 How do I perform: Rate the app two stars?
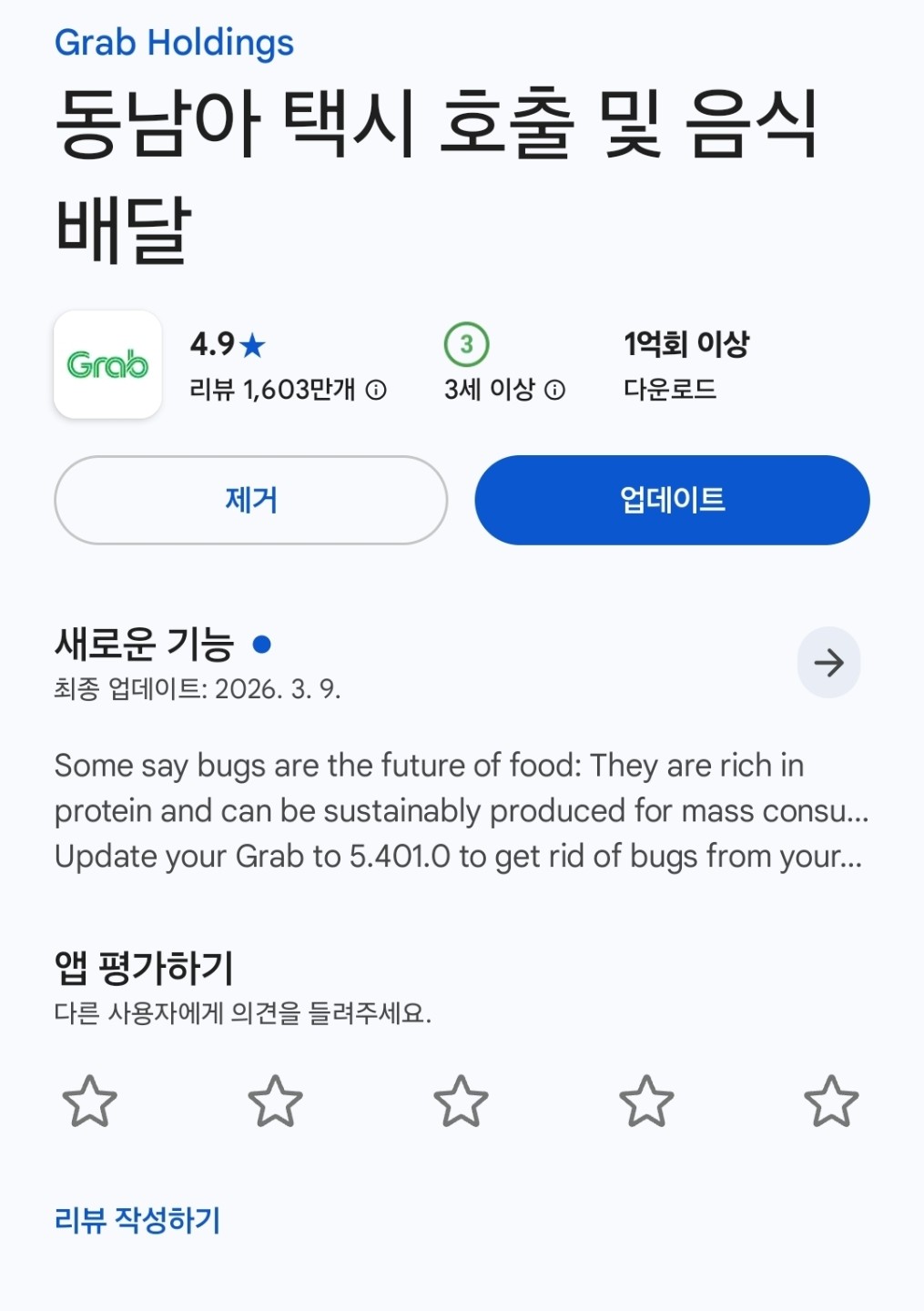(x=275, y=1102)
